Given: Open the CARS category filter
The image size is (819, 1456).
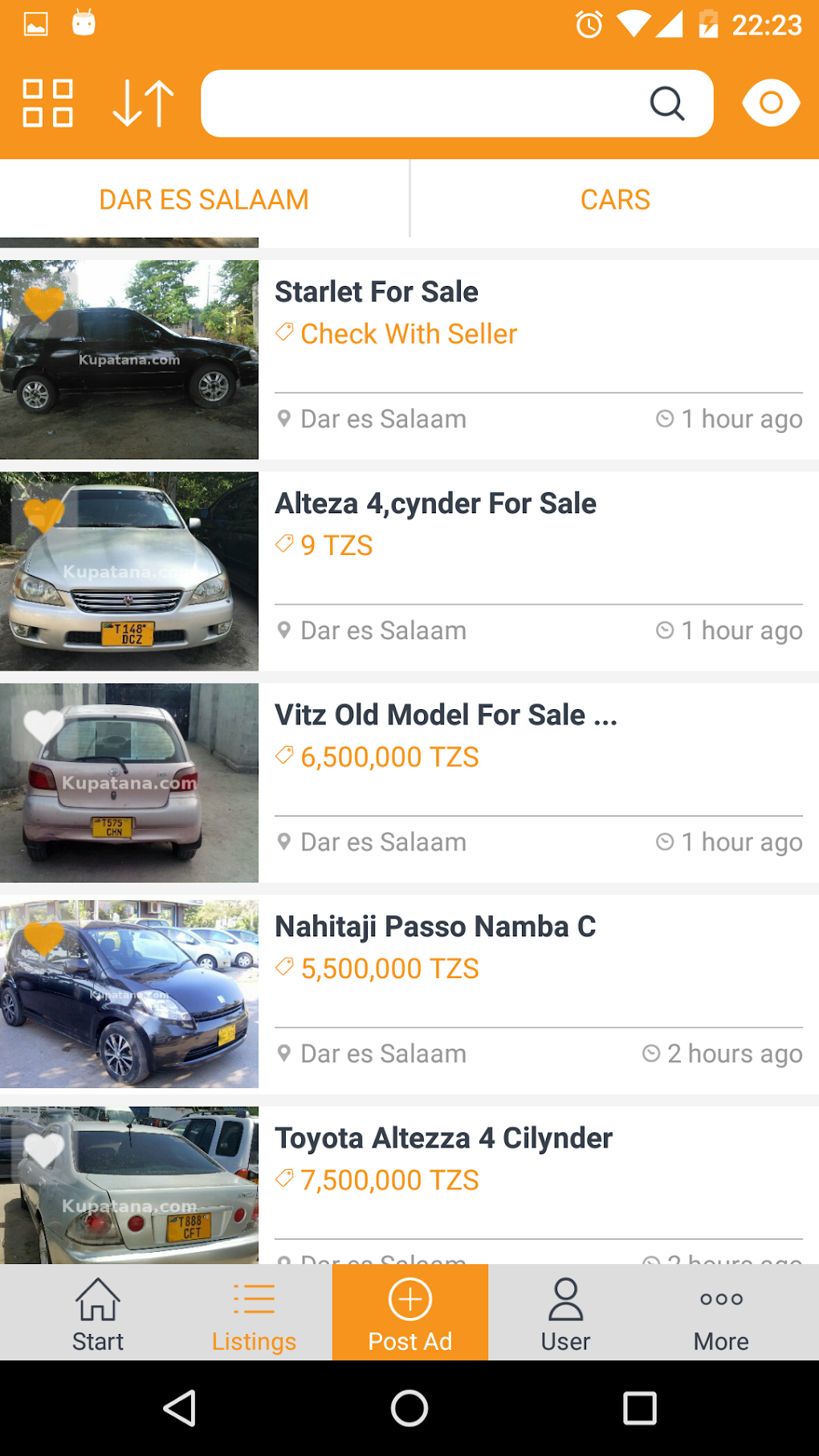Looking at the screenshot, I should (x=614, y=198).
